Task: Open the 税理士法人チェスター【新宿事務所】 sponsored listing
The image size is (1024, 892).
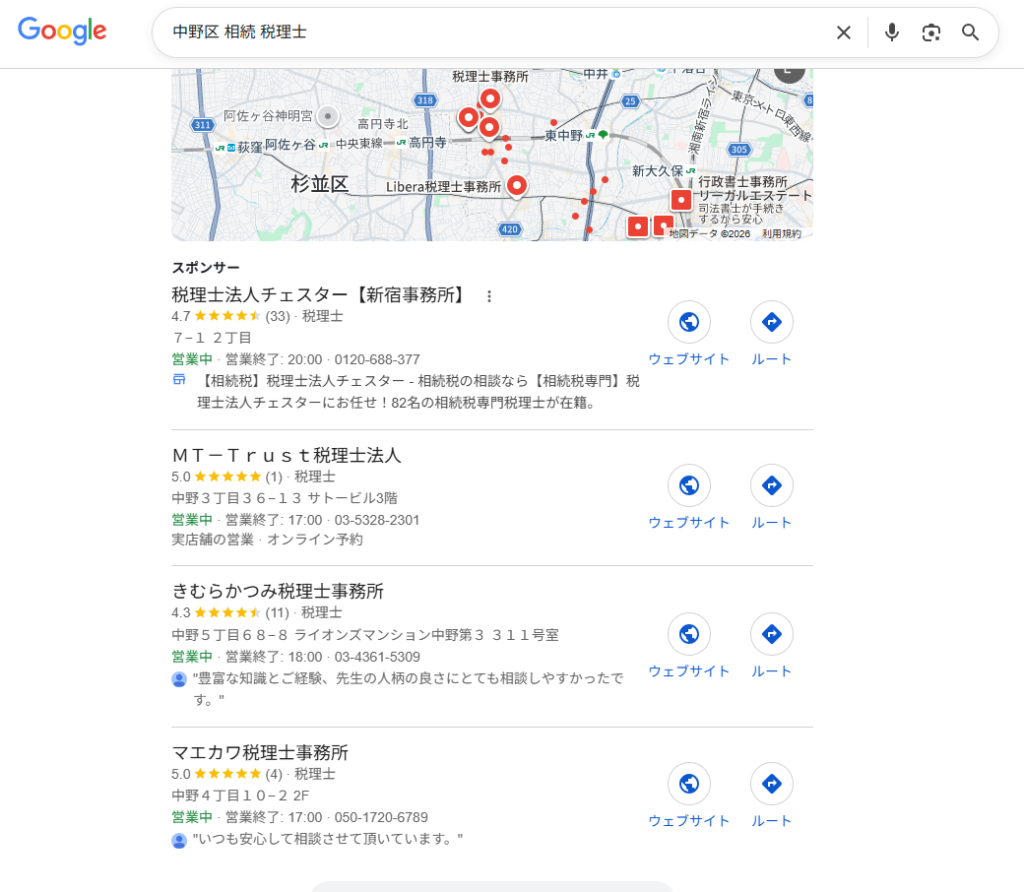Action: (x=319, y=295)
